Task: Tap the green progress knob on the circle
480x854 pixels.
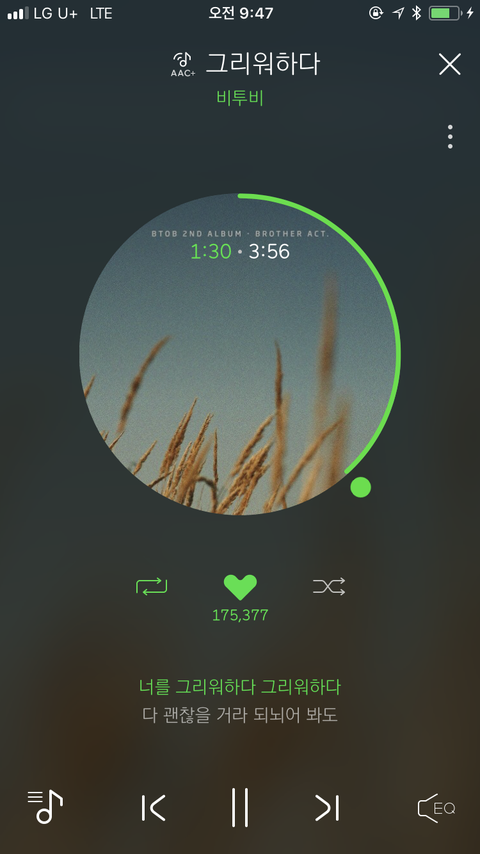Action: (x=360, y=487)
